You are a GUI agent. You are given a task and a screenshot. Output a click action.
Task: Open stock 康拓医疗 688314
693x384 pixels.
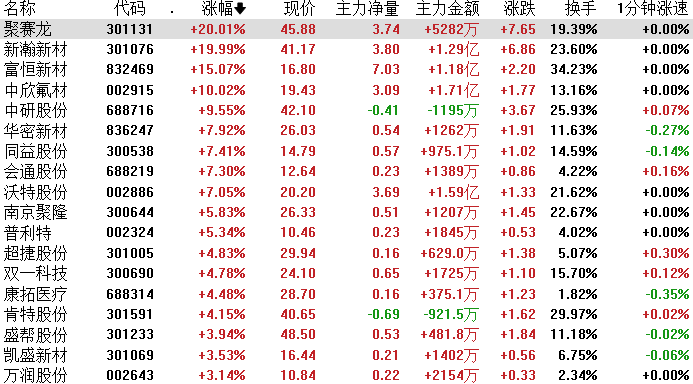[346, 294]
